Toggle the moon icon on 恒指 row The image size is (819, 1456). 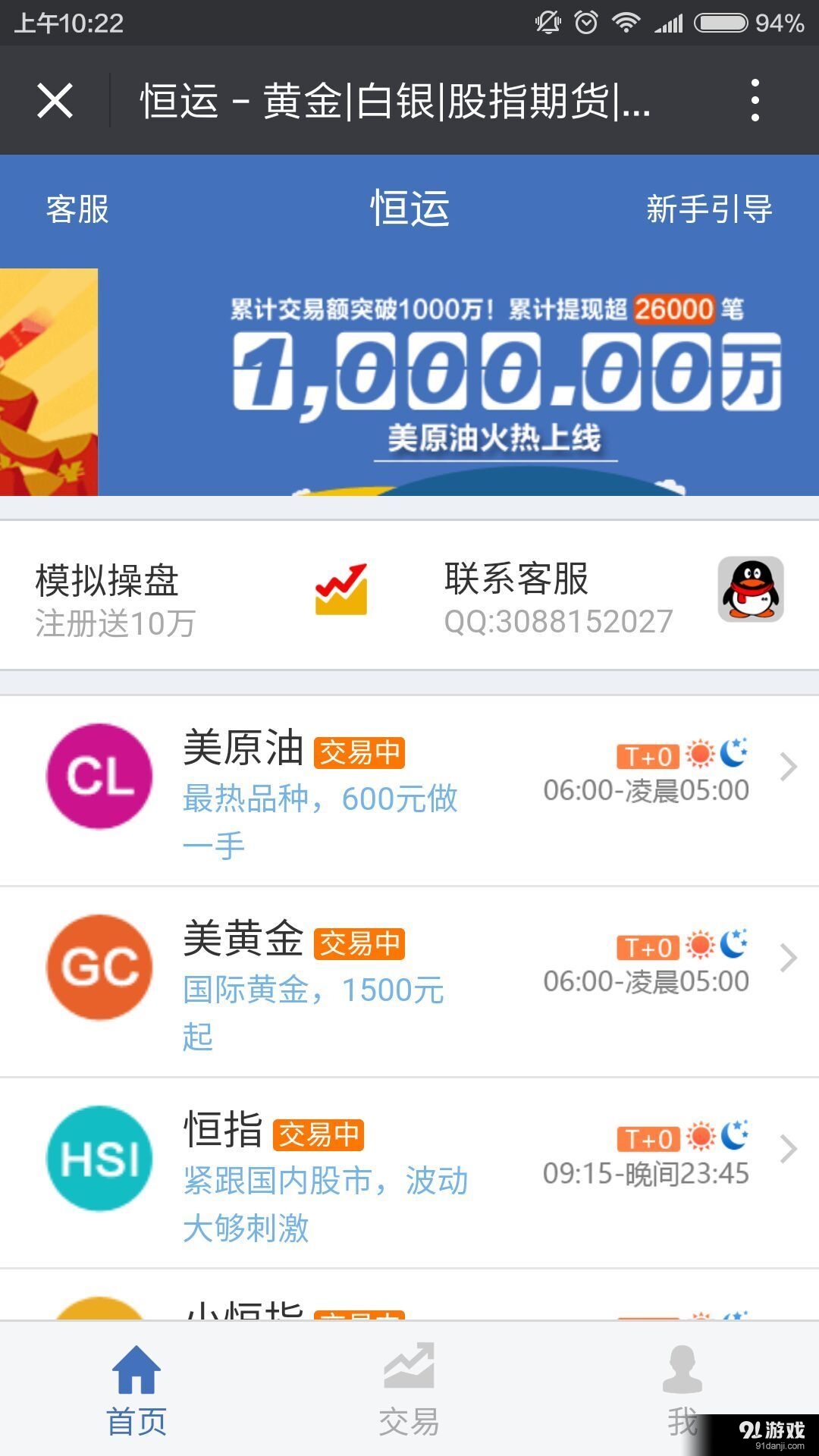coord(734,1137)
